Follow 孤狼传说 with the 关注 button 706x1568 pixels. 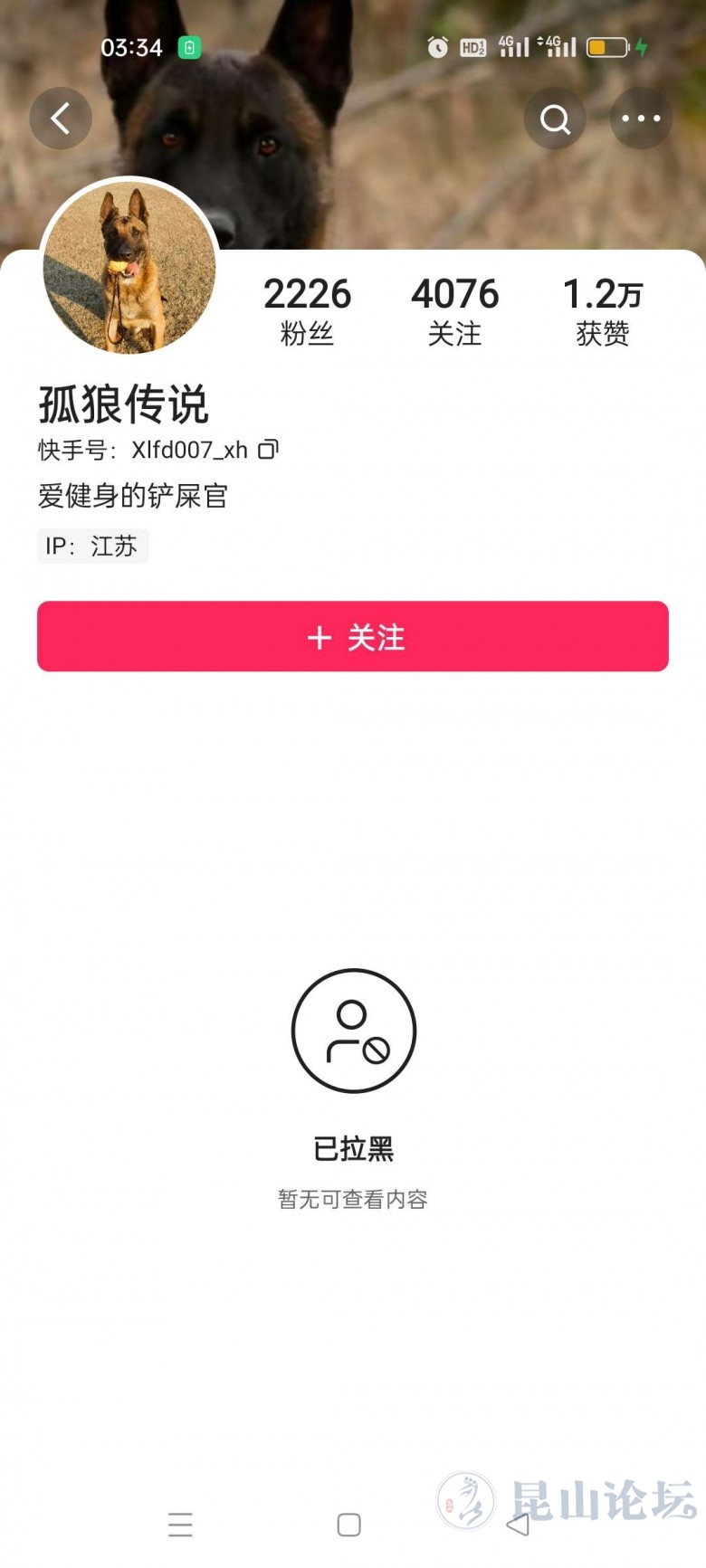point(353,637)
